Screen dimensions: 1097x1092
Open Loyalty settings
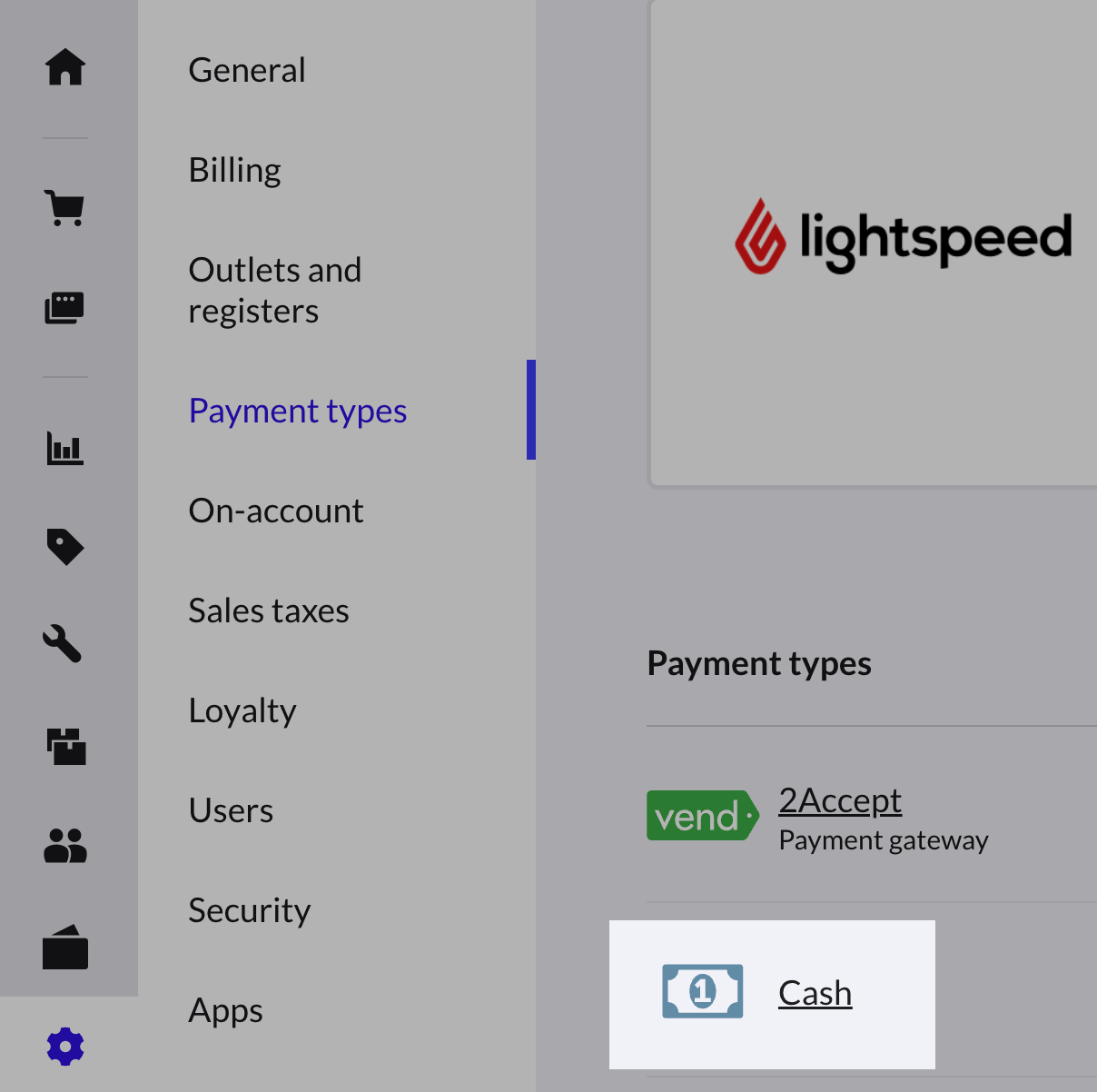(x=242, y=710)
